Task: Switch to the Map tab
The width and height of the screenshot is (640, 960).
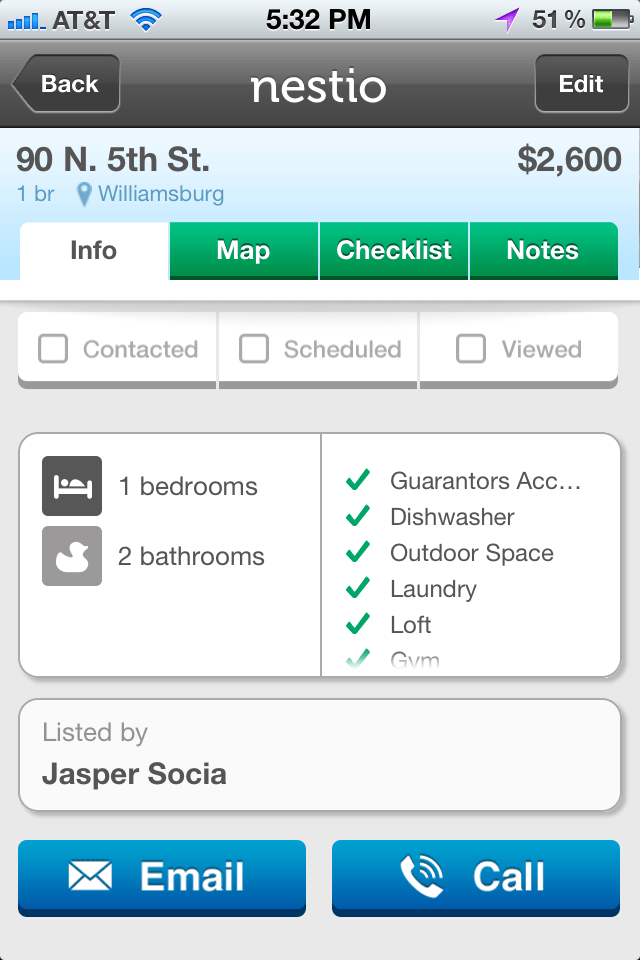Action: tap(243, 250)
